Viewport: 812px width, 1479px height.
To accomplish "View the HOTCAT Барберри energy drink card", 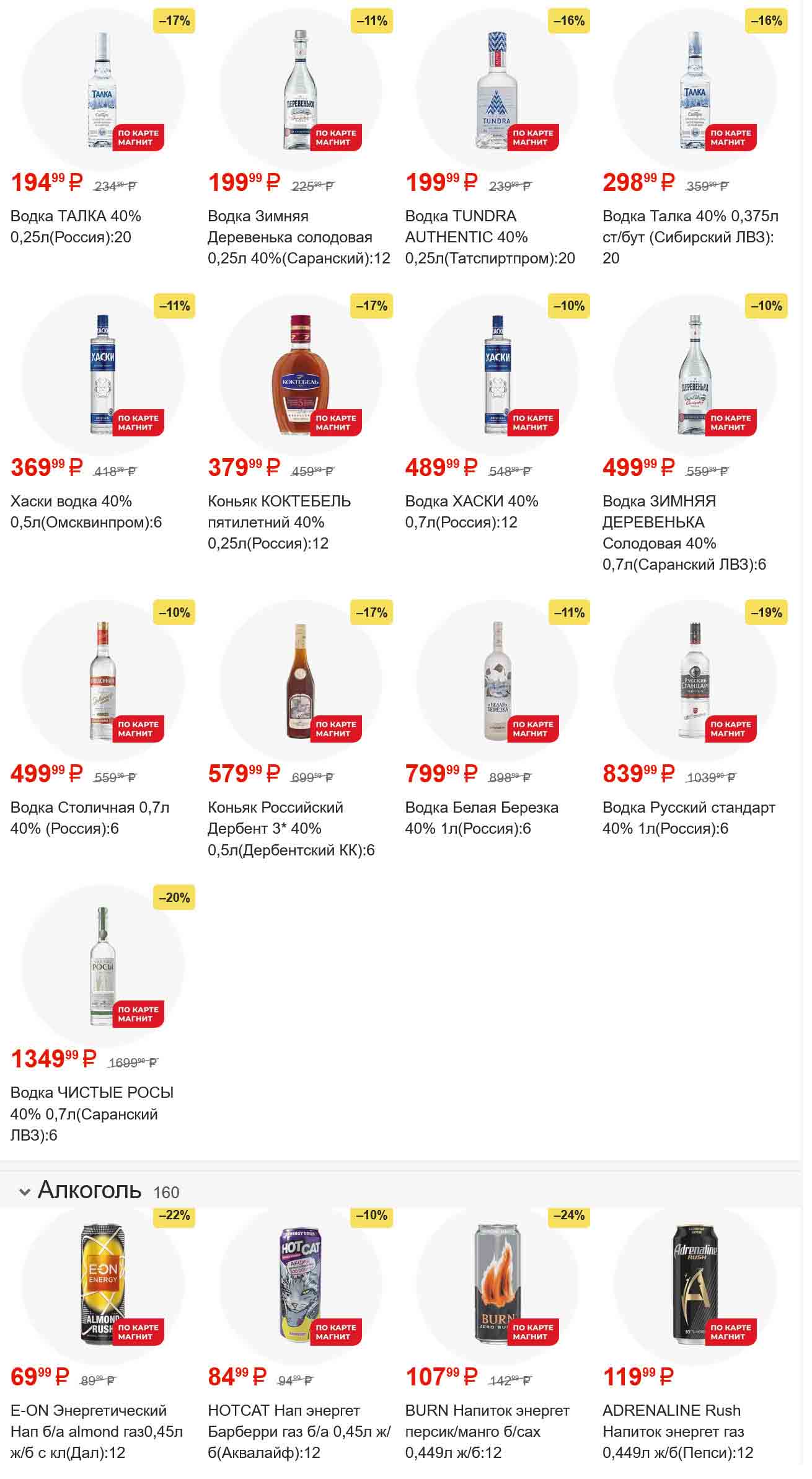I will click(x=300, y=1283).
